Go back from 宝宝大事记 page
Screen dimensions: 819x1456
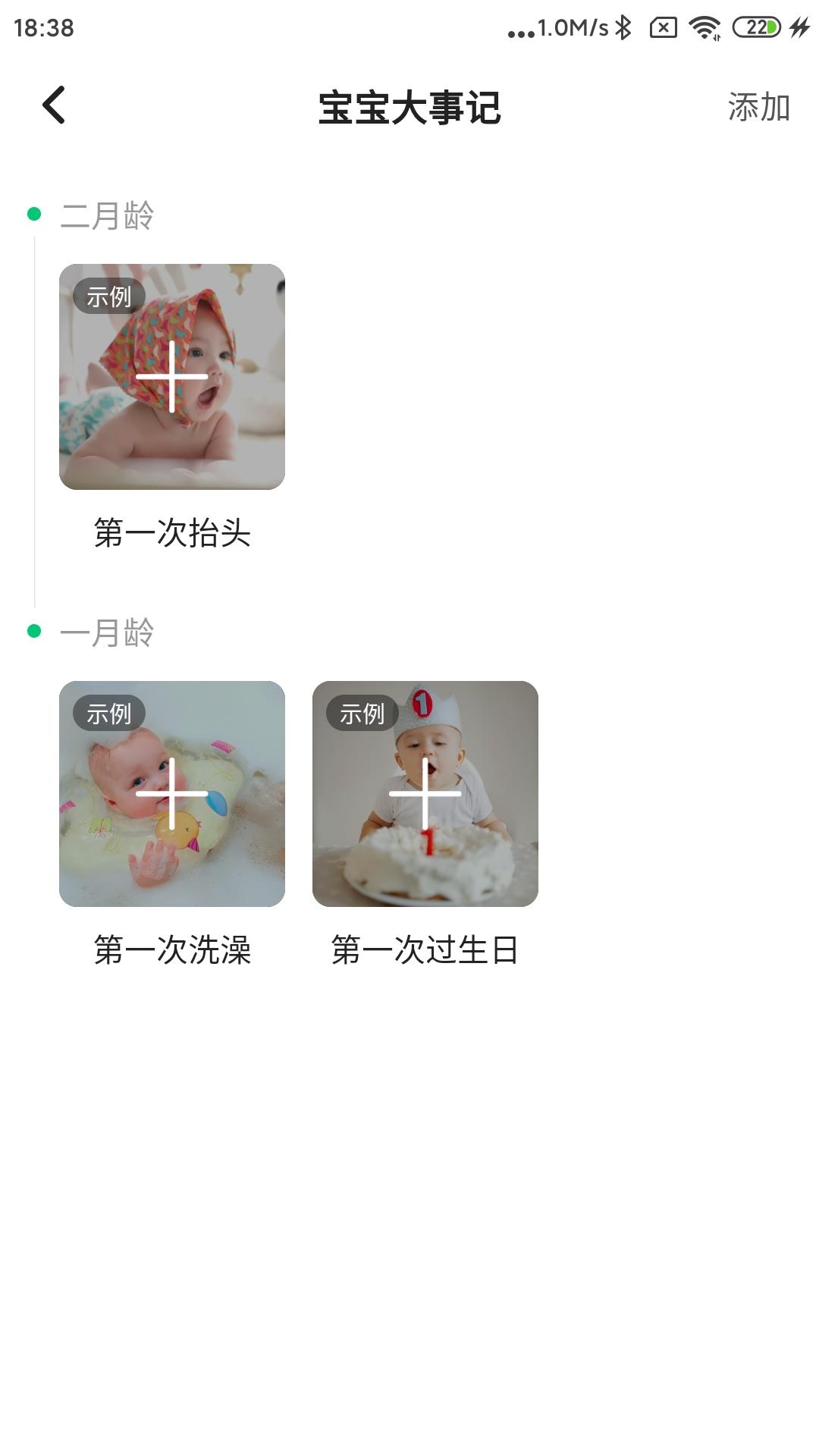(54, 105)
